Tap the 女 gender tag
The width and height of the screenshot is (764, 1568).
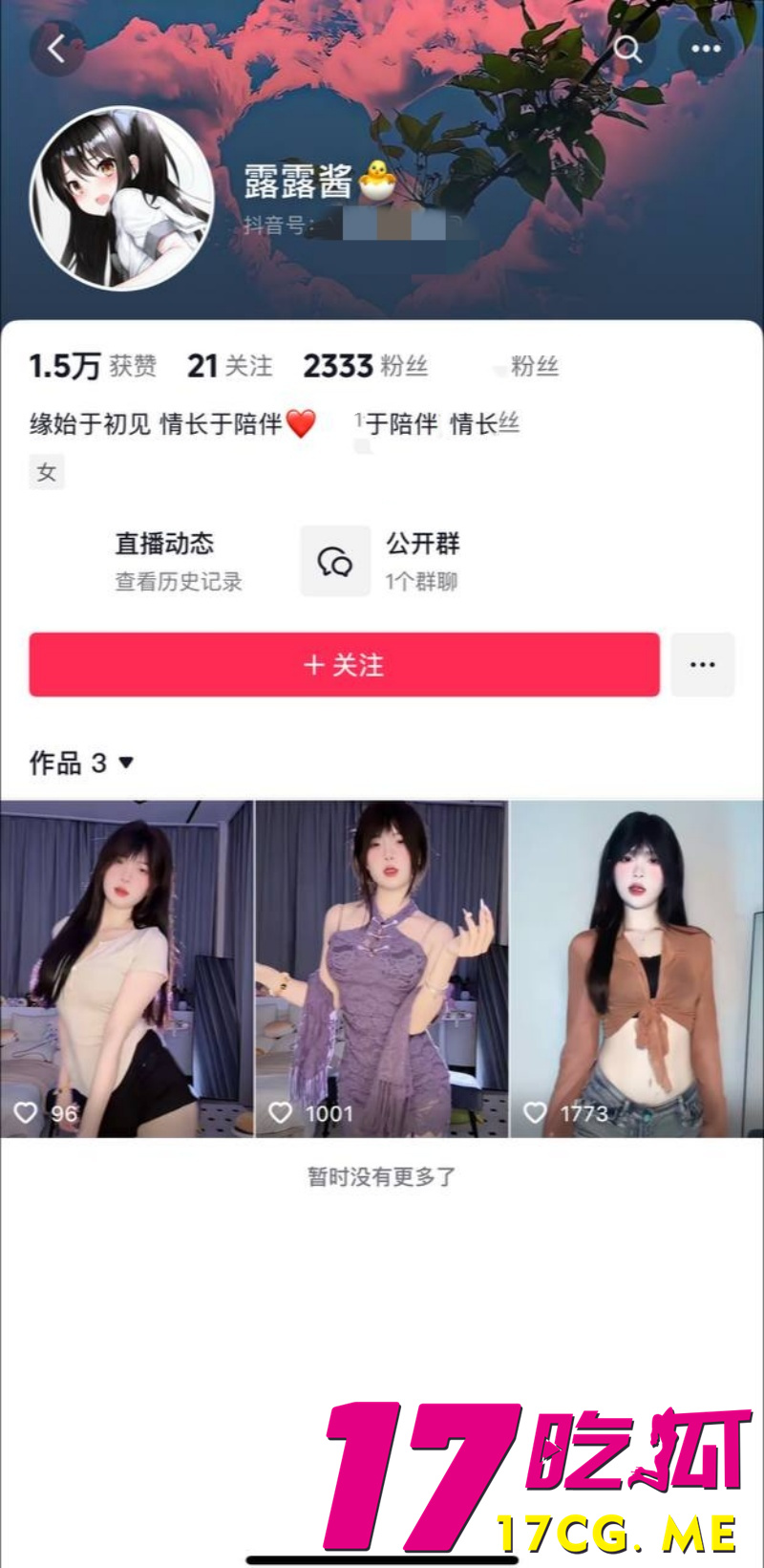[46, 471]
